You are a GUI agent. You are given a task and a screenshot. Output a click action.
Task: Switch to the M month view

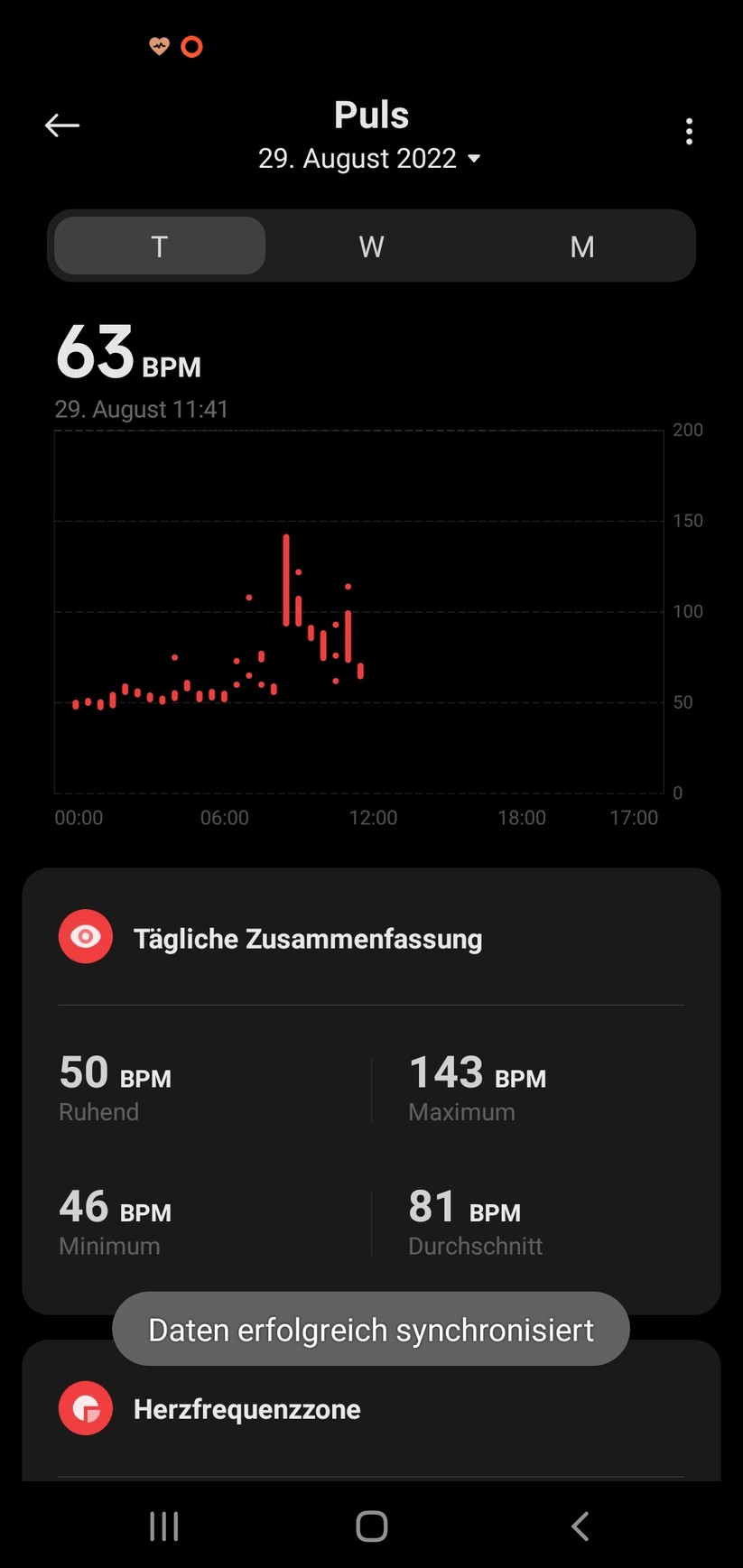coord(582,246)
